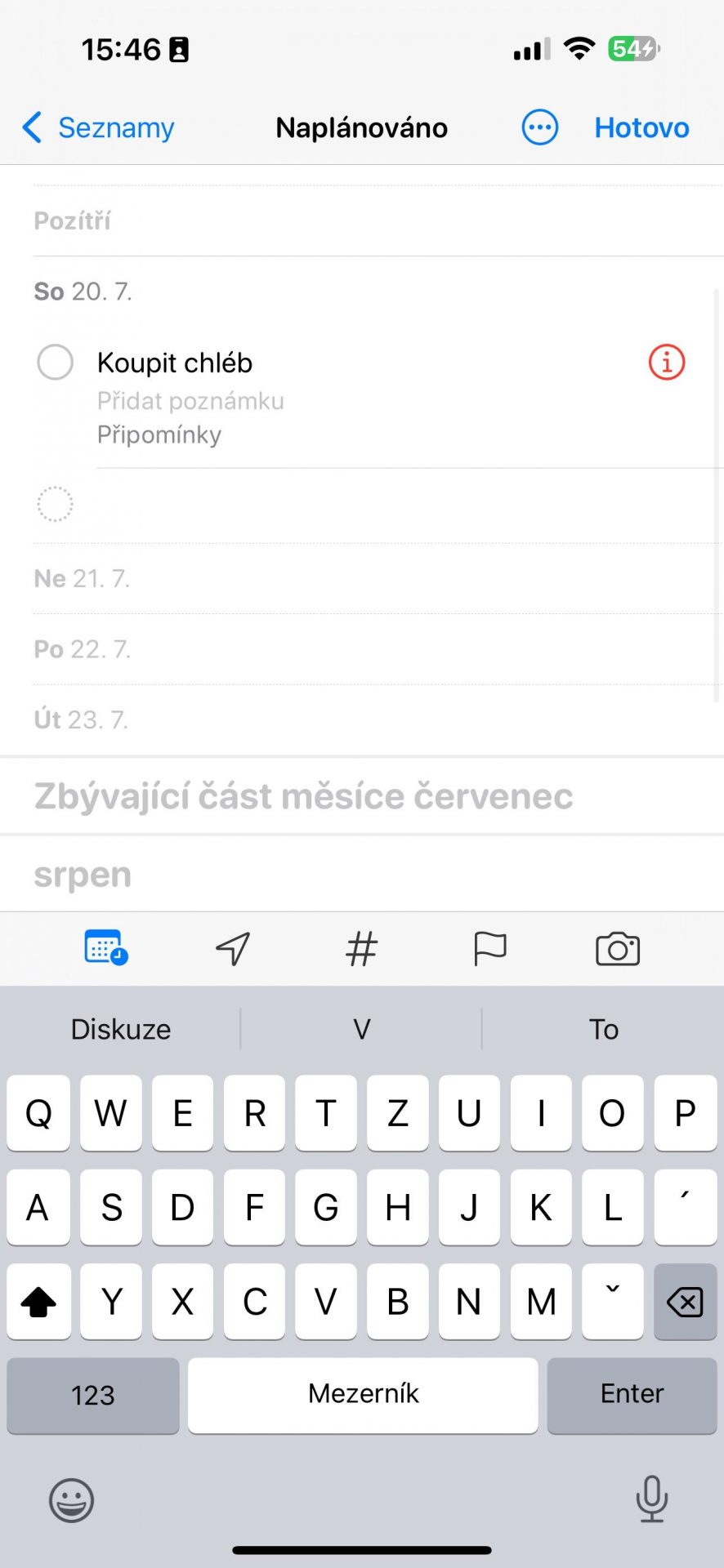Mark Koupit chléb as completed
Viewport: 724px width, 1568px height.
point(55,362)
